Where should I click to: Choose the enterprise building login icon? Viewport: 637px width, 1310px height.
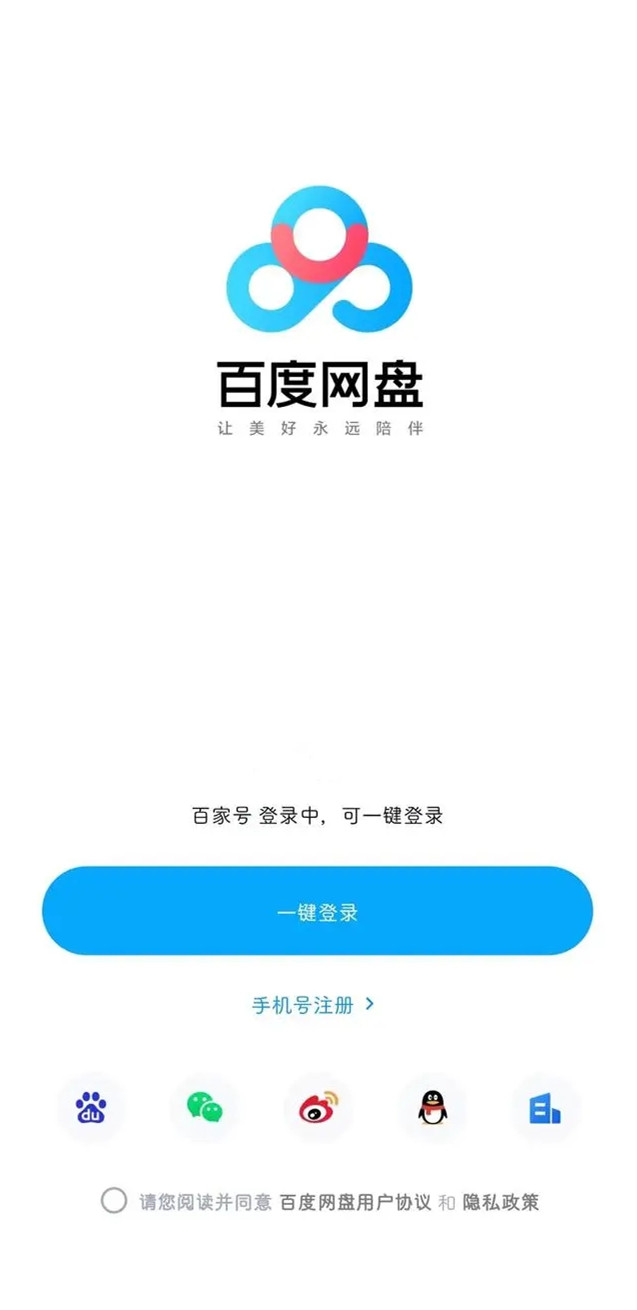coord(545,1108)
